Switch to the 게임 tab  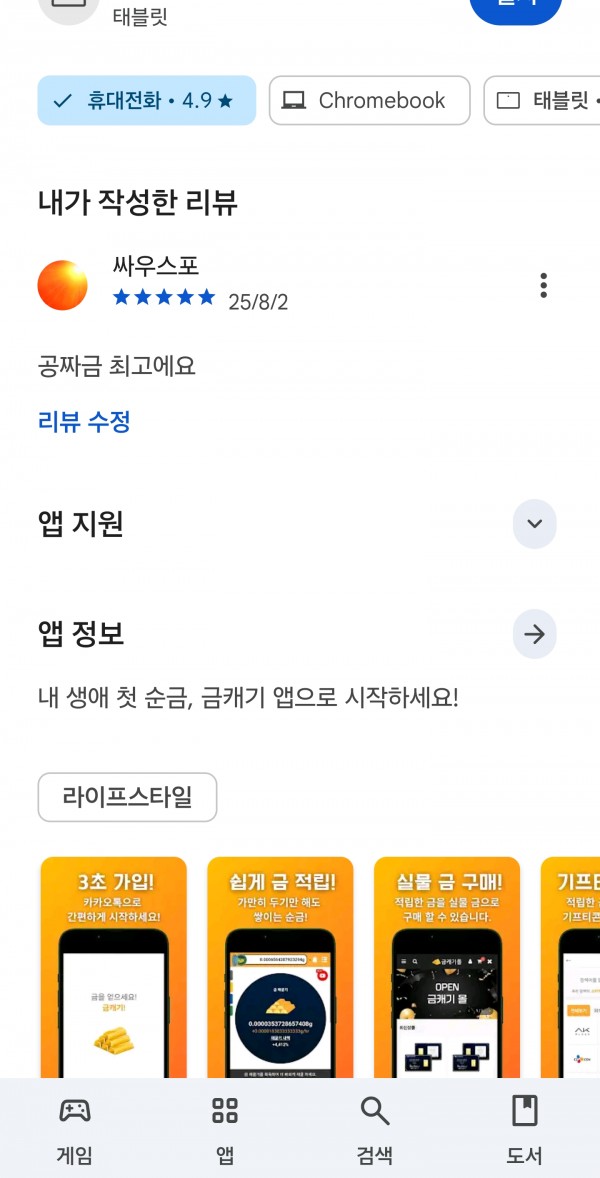[75, 1129]
